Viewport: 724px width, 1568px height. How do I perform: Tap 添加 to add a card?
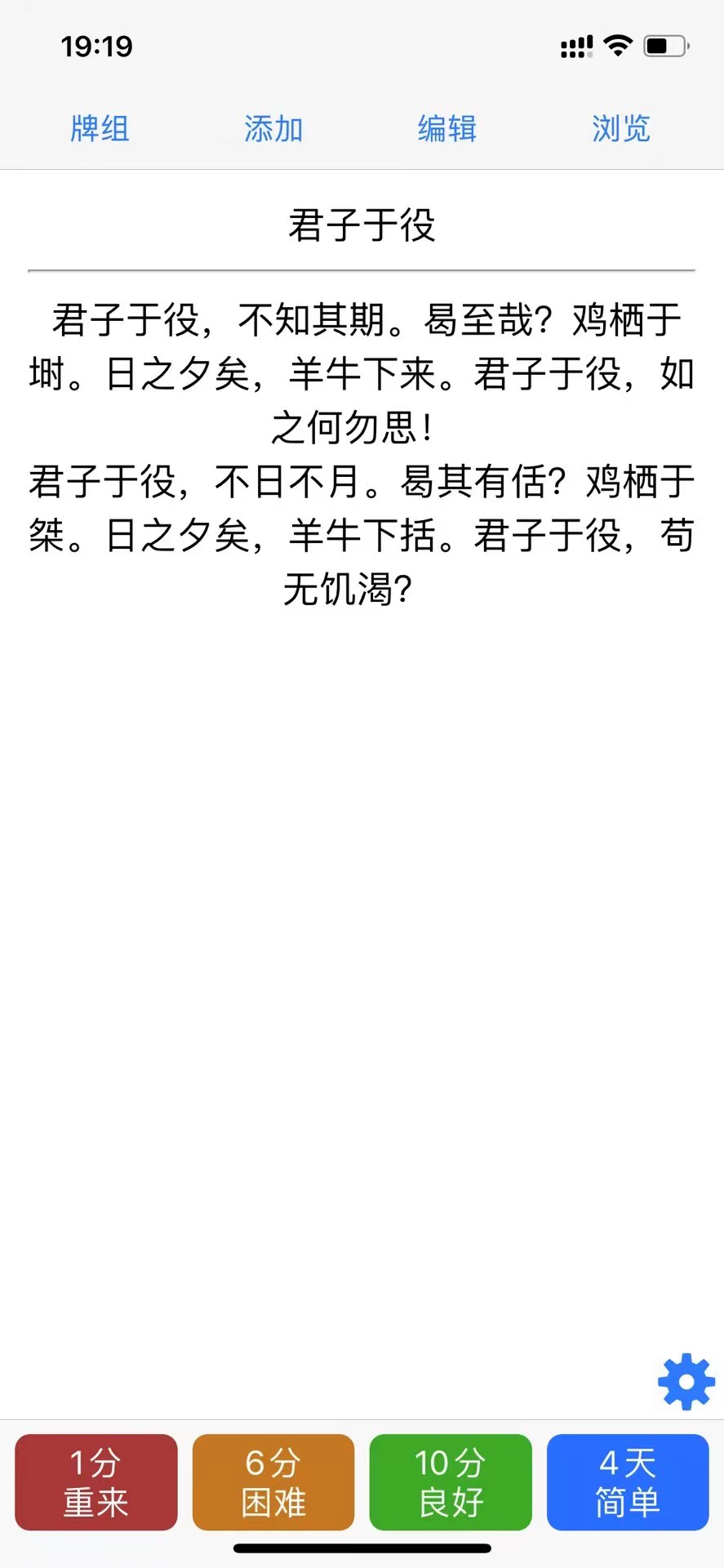[273, 129]
